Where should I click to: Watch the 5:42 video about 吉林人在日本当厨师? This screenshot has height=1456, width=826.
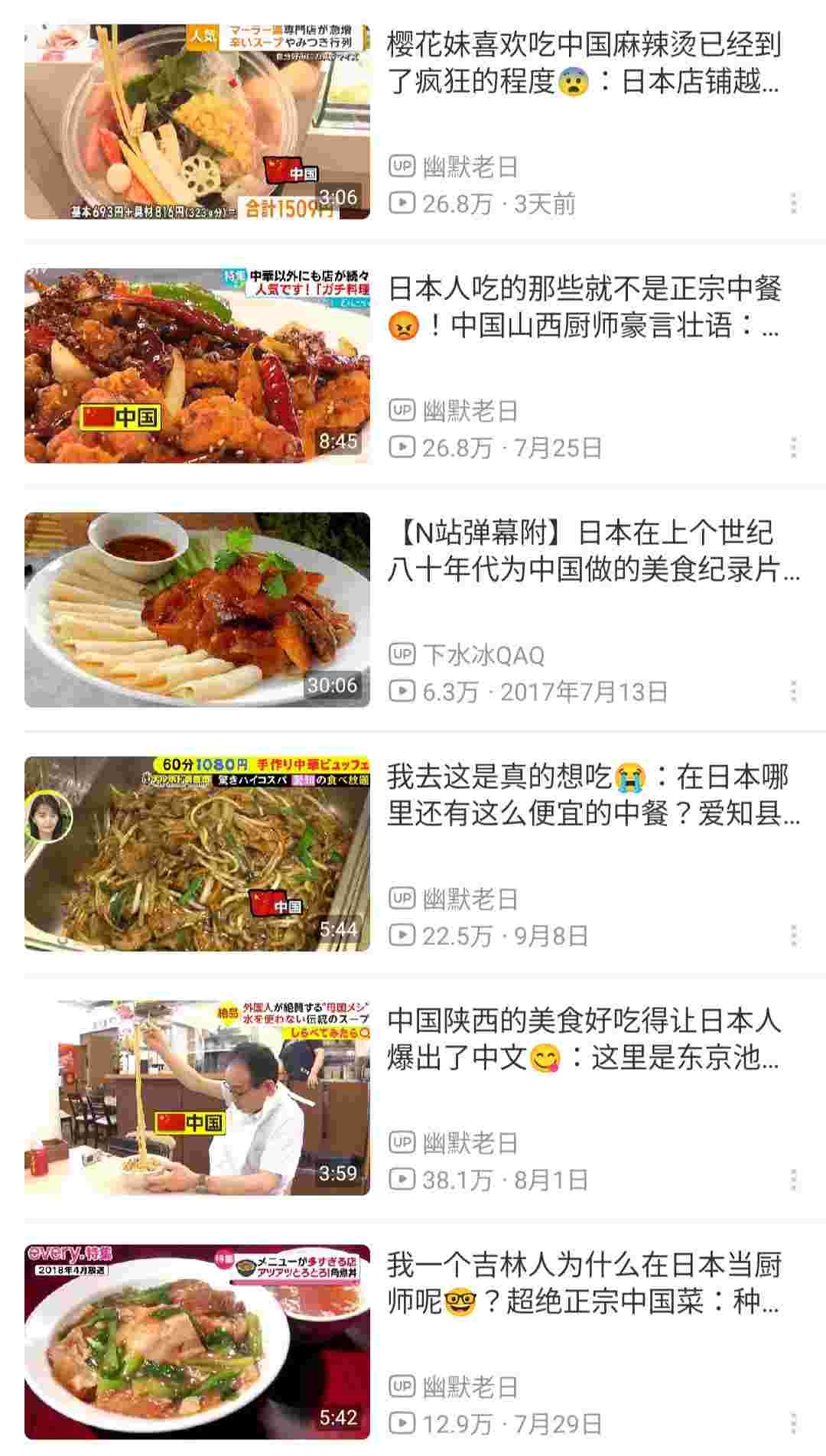[x=197, y=1342]
